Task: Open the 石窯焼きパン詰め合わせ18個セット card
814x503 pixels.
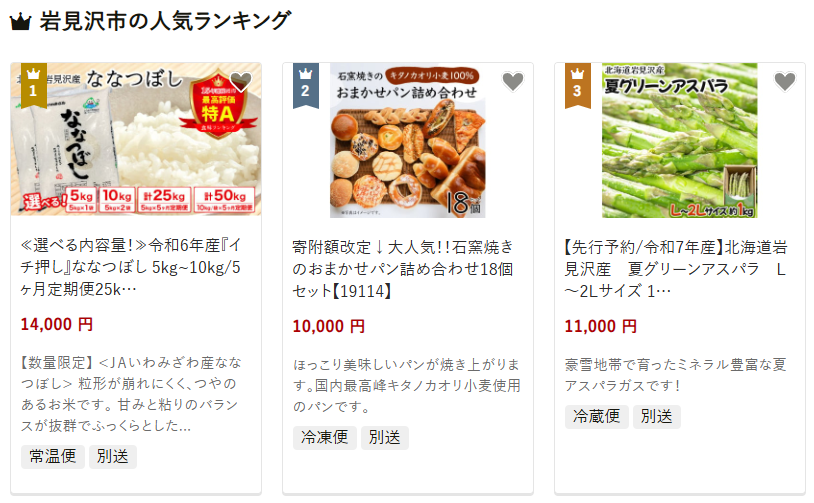Action: coord(407,267)
